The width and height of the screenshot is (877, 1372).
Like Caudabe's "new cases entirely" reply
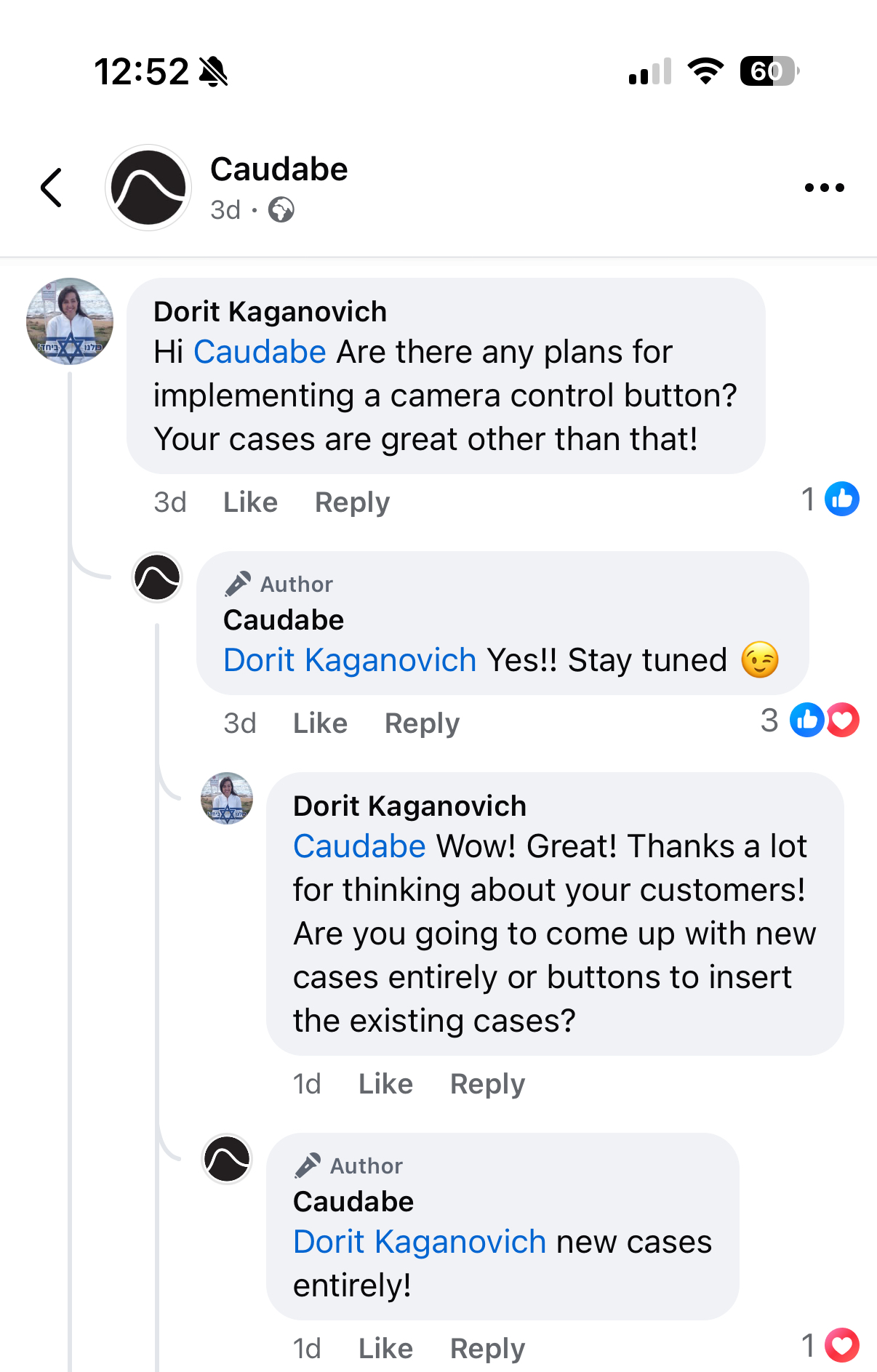[385, 1349]
